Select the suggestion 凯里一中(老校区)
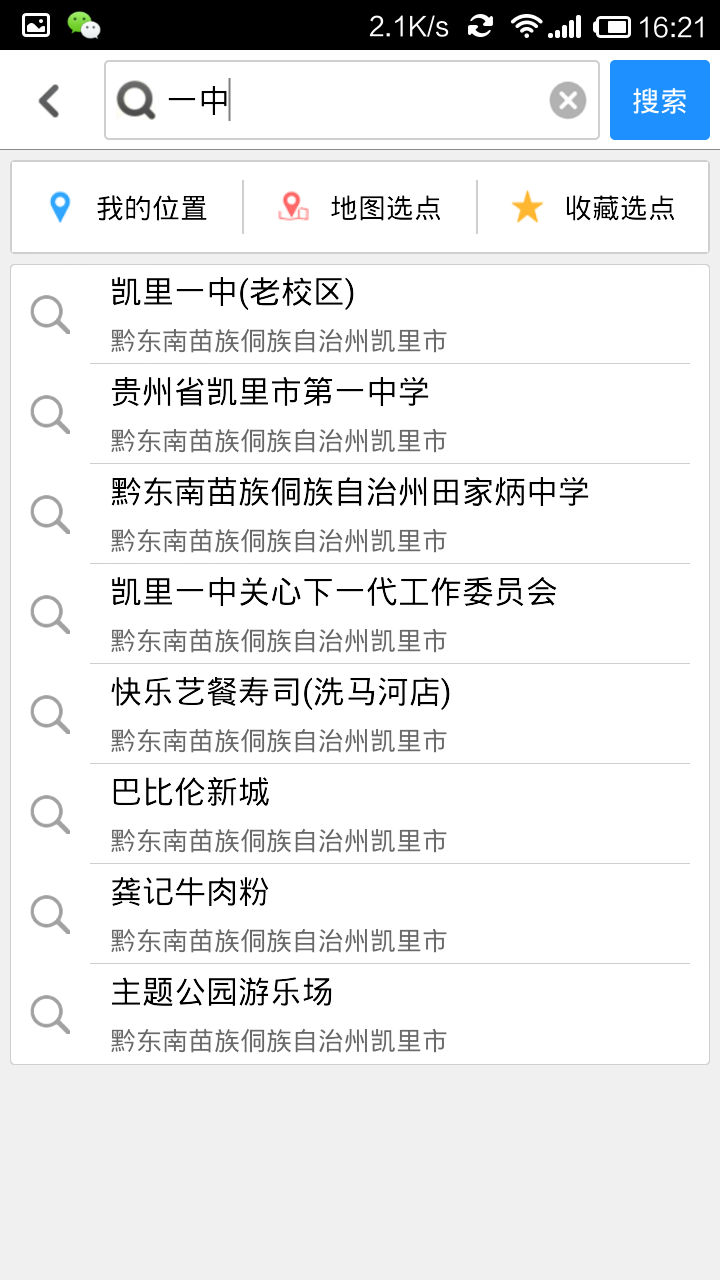The width and height of the screenshot is (720, 1280). coord(360,314)
